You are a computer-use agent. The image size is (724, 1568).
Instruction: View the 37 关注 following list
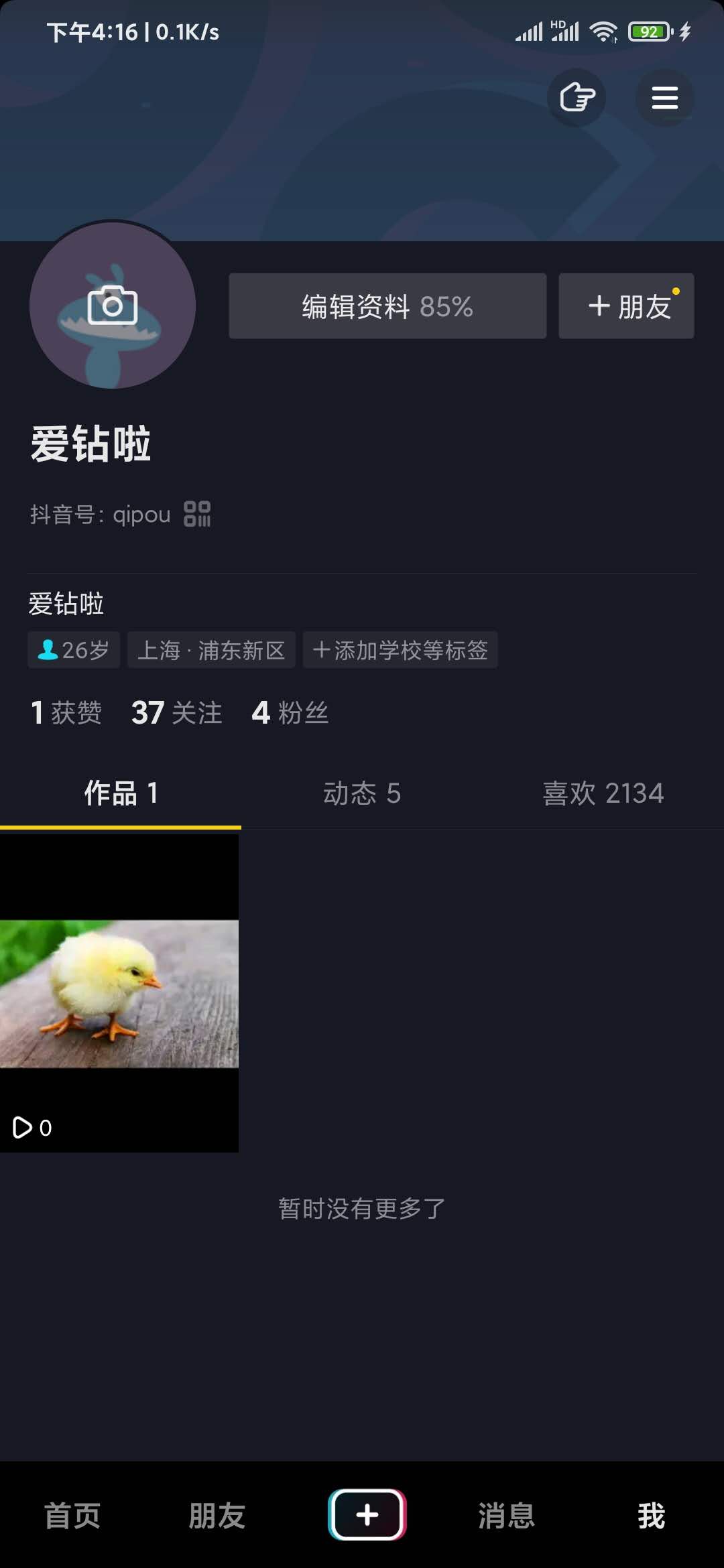pos(177,712)
